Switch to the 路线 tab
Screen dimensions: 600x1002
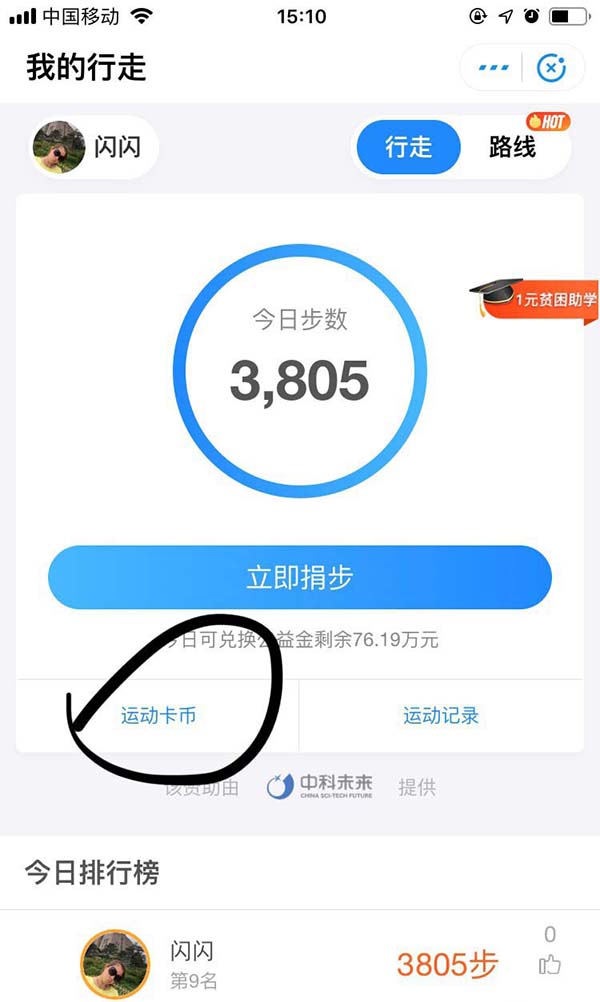click(513, 147)
